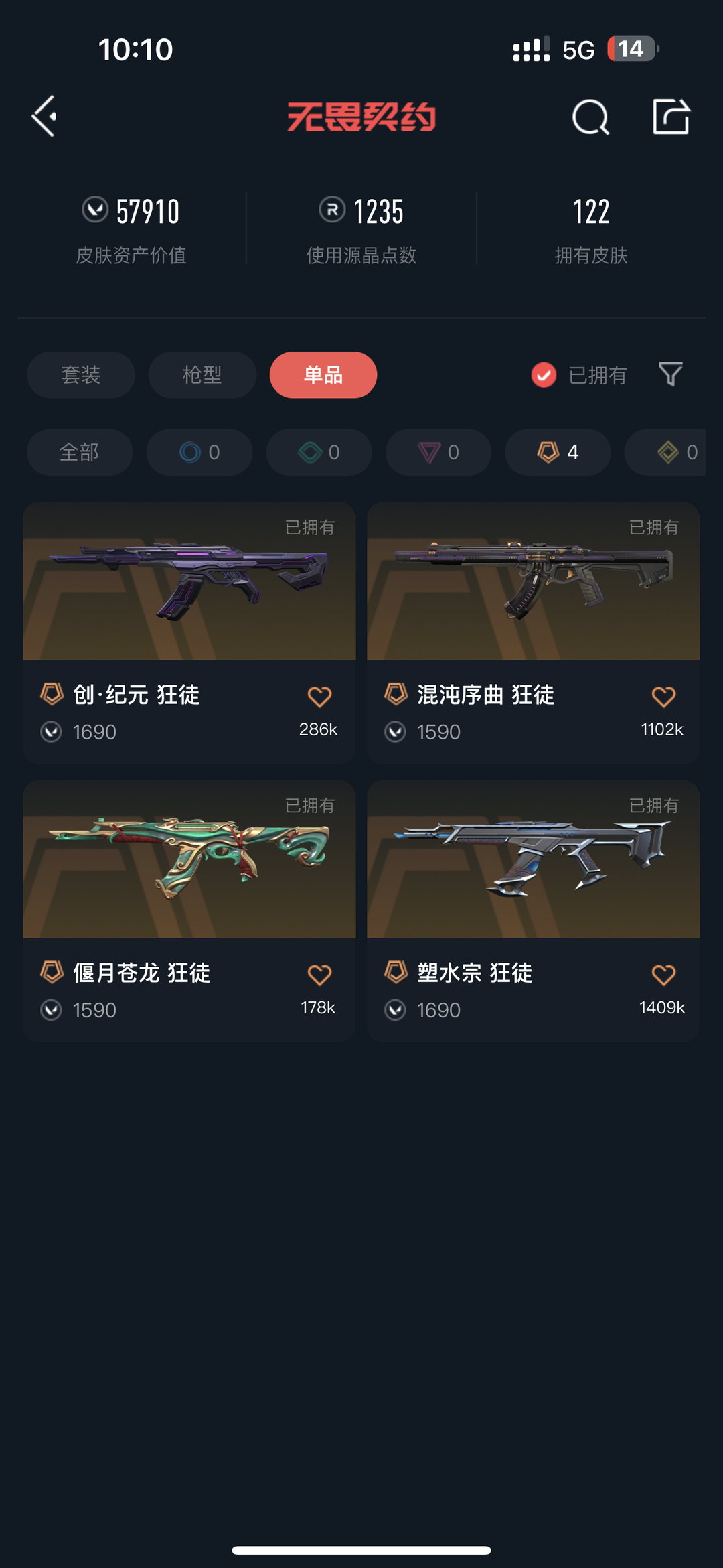Like the 混沌序曲 狂徒 skin
723x1568 pixels.
click(x=663, y=697)
